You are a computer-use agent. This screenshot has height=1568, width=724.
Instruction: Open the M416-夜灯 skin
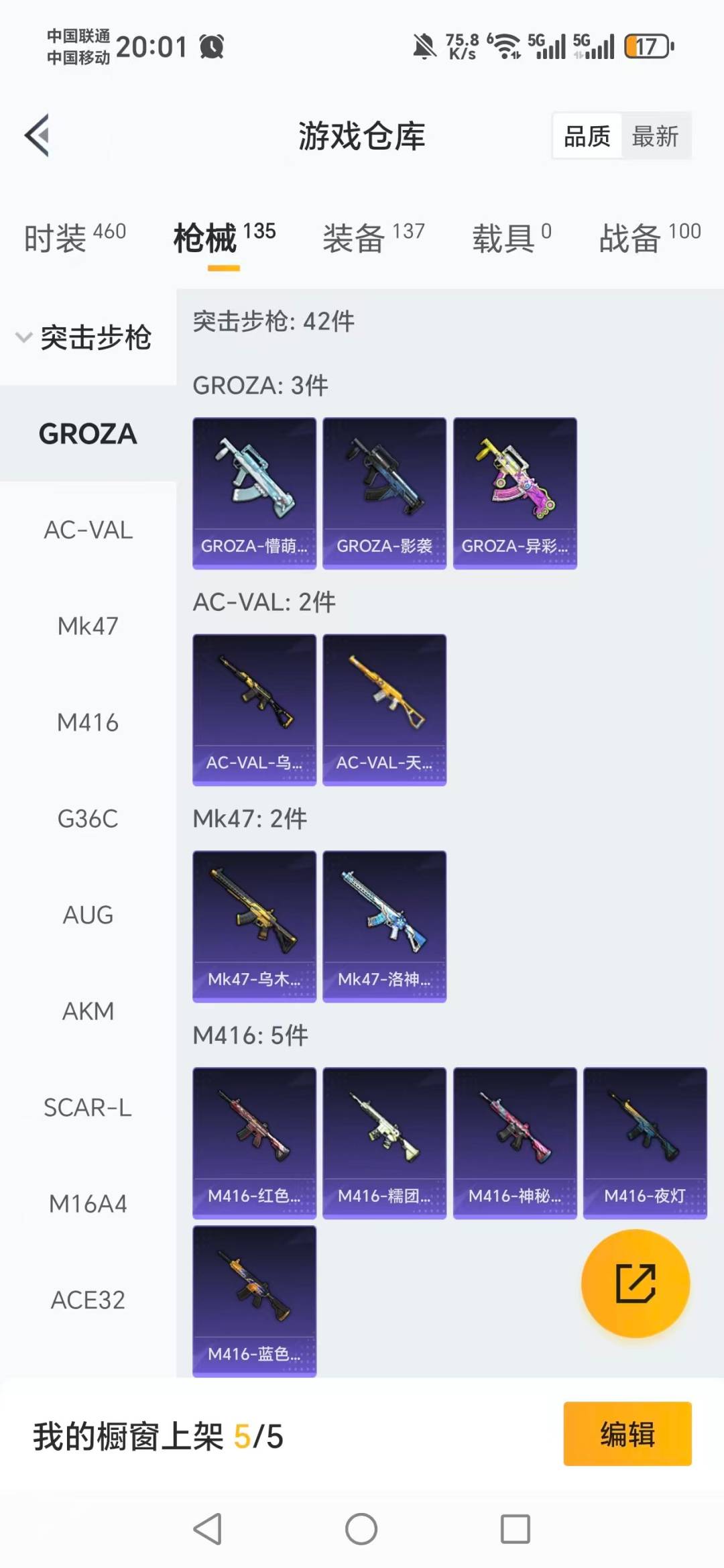coord(645,1143)
